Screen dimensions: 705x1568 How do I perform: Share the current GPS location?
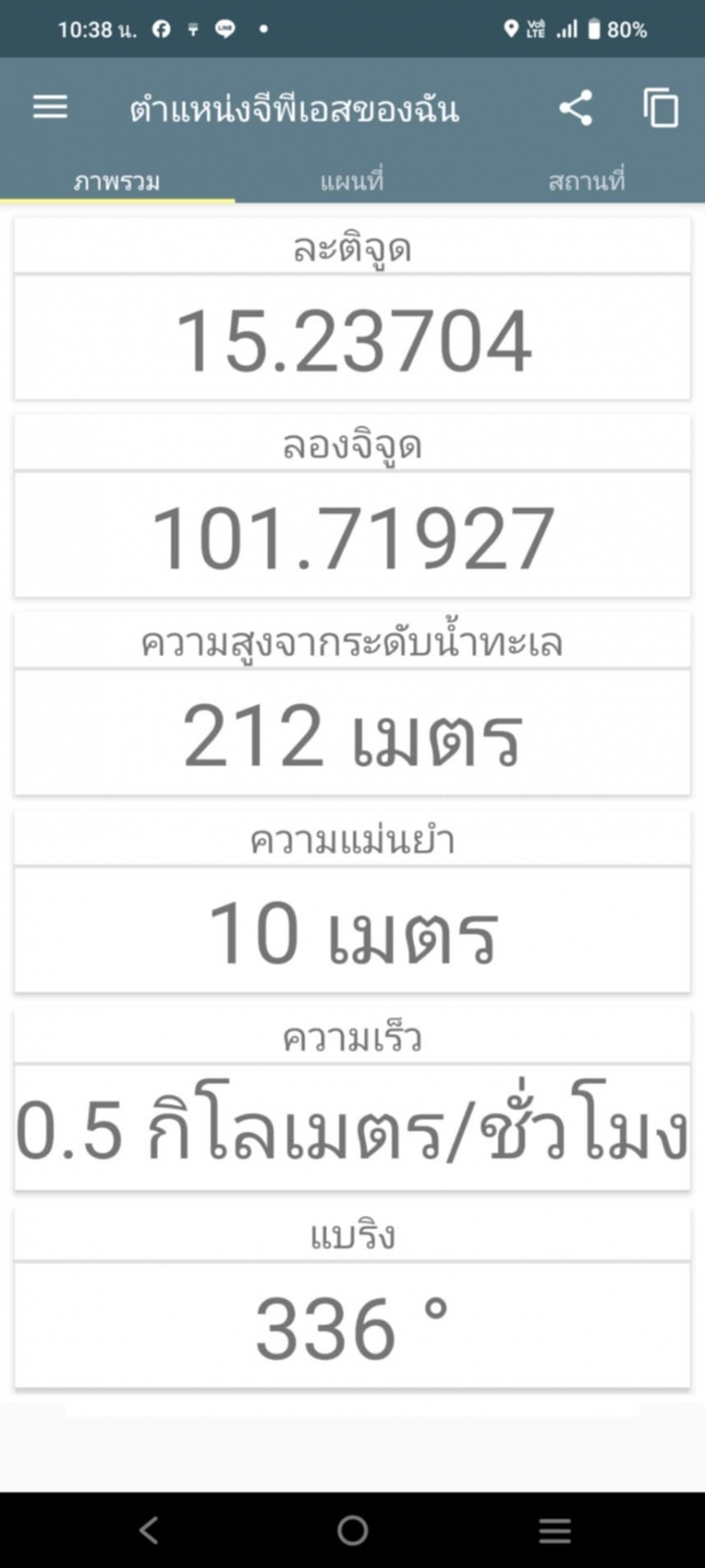click(575, 108)
